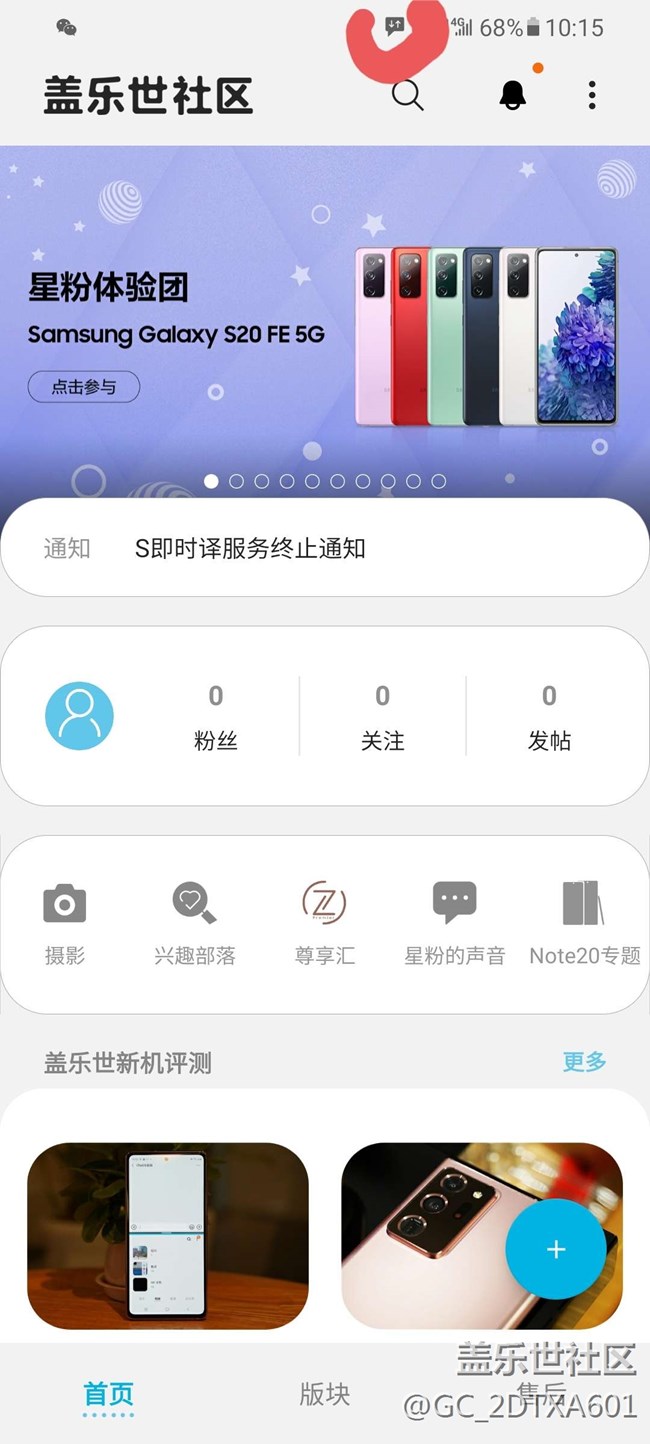Image resolution: width=650 pixels, height=1444 pixels.
Task: Open the notifications bell
Action: coord(513,95)
